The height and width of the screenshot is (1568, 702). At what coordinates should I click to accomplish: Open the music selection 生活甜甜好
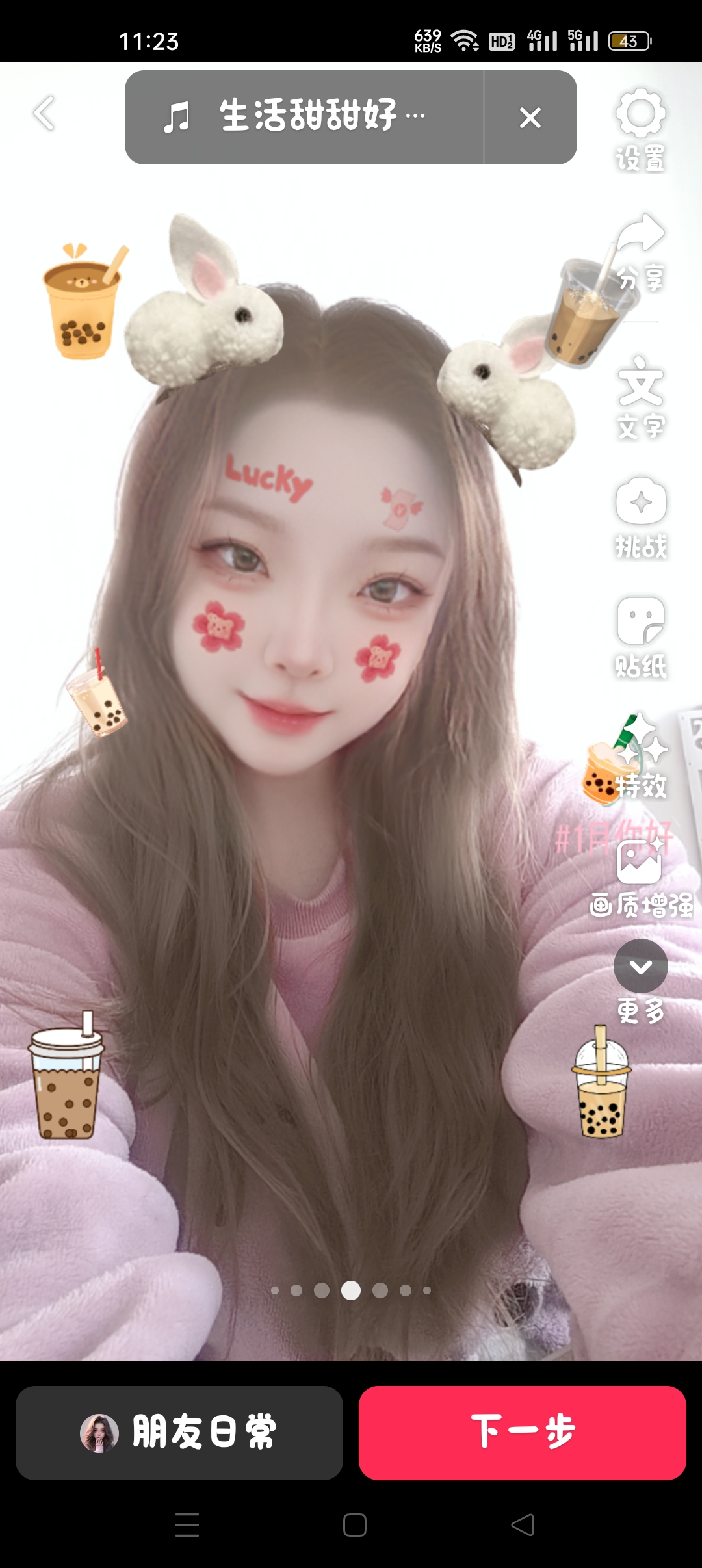(304, 117)
